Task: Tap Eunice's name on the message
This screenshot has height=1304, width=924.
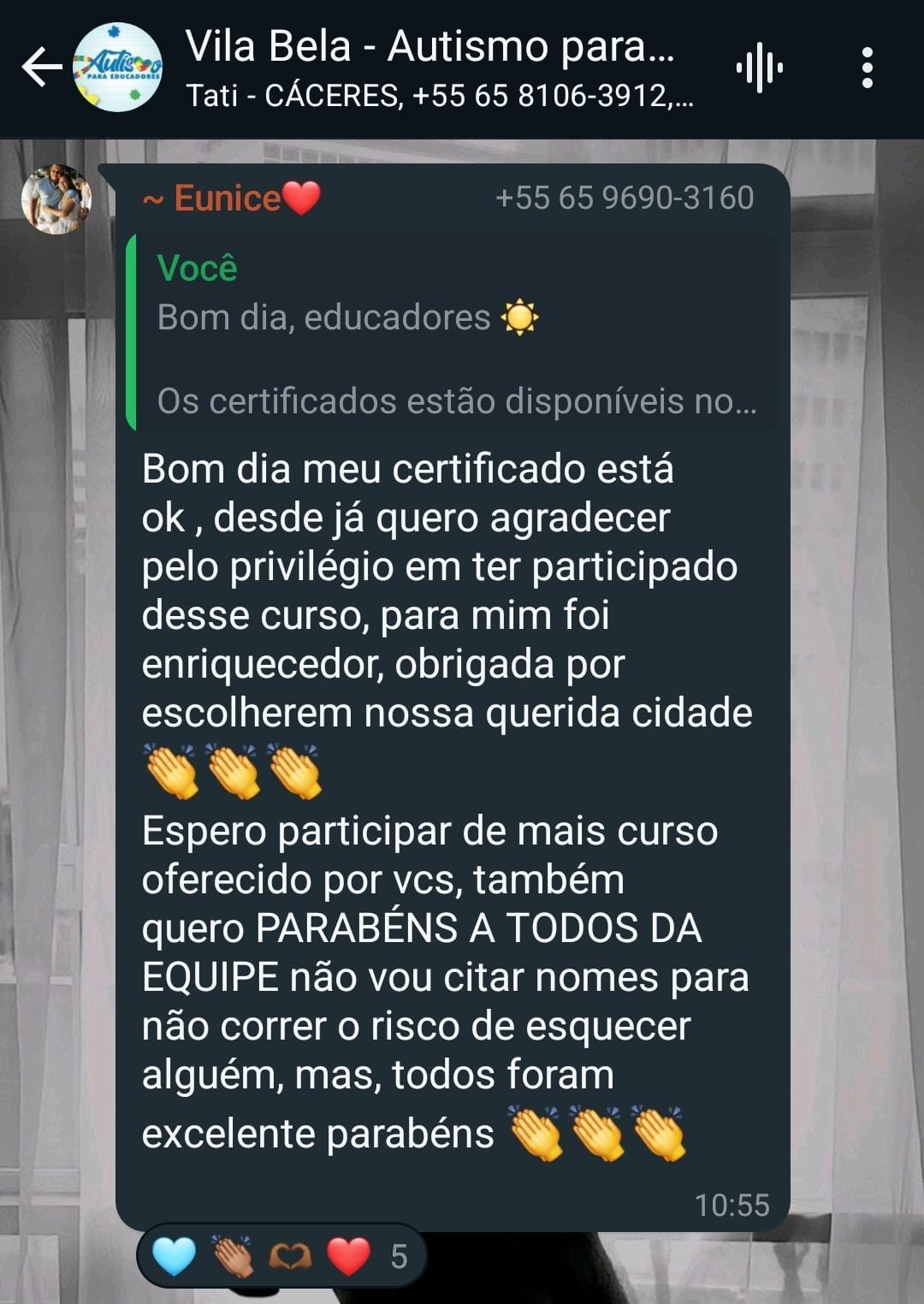Action: point(228,199)
